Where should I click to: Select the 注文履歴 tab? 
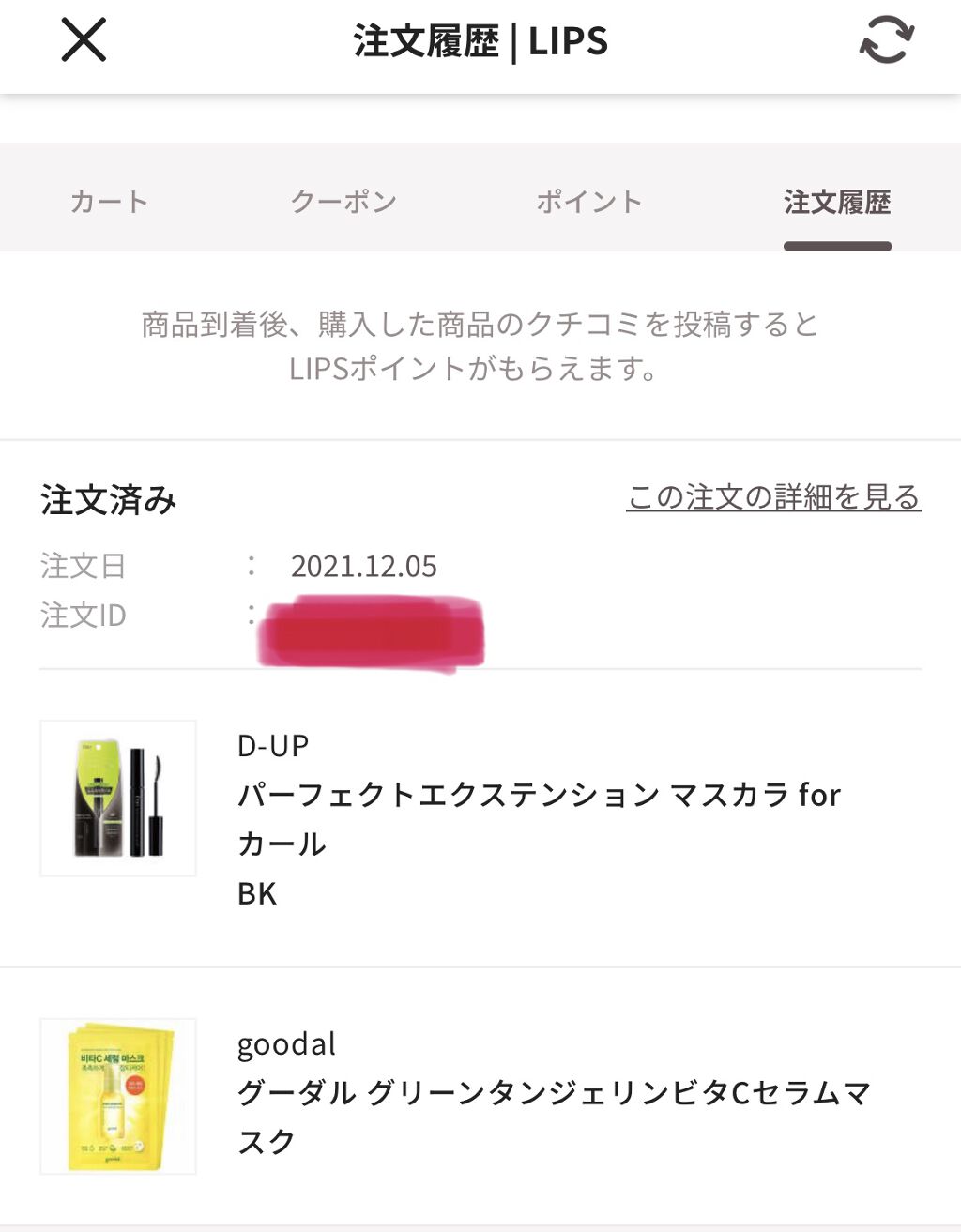[837, 202]
